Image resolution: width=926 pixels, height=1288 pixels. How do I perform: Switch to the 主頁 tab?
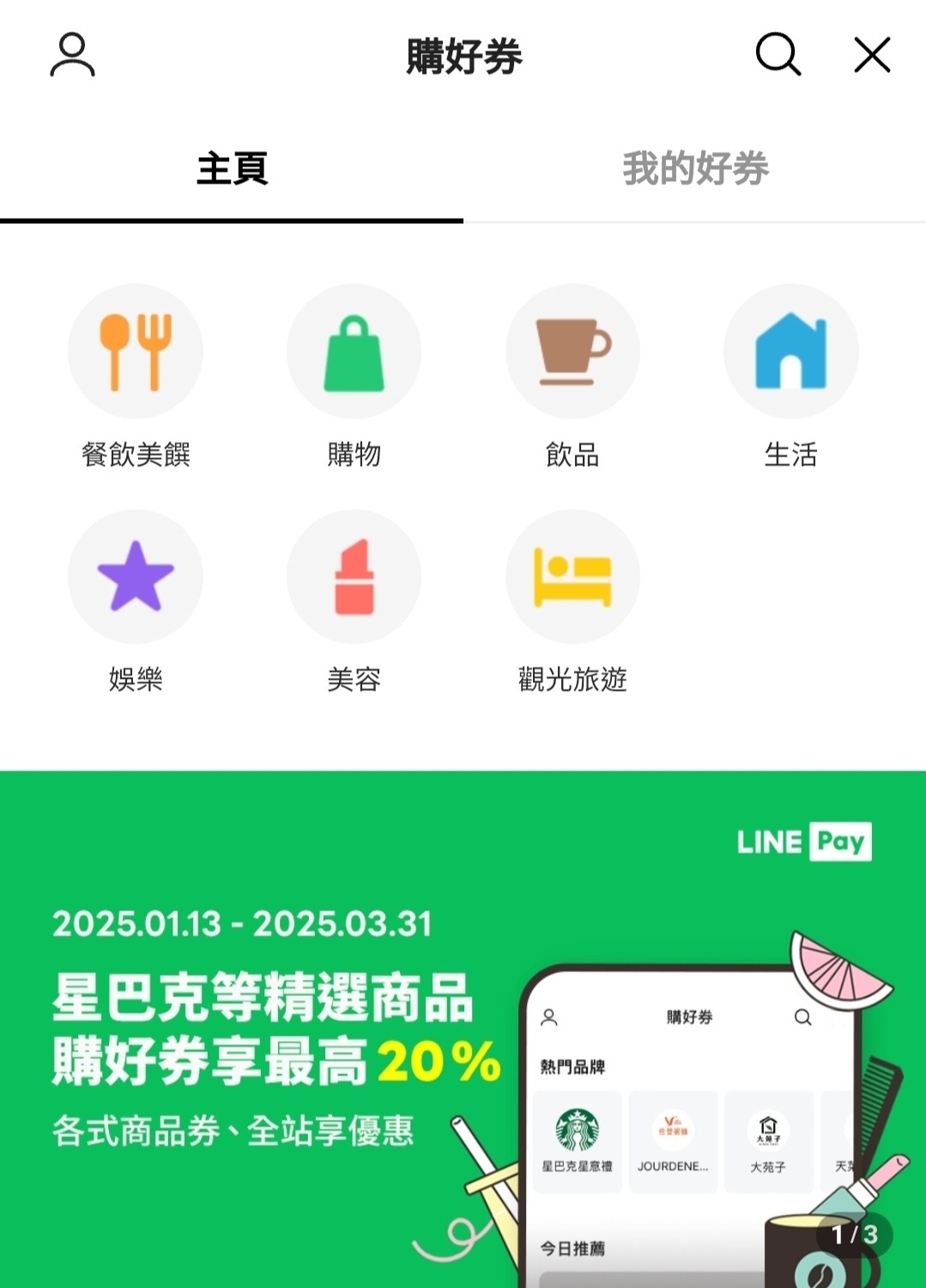point(232,168)
